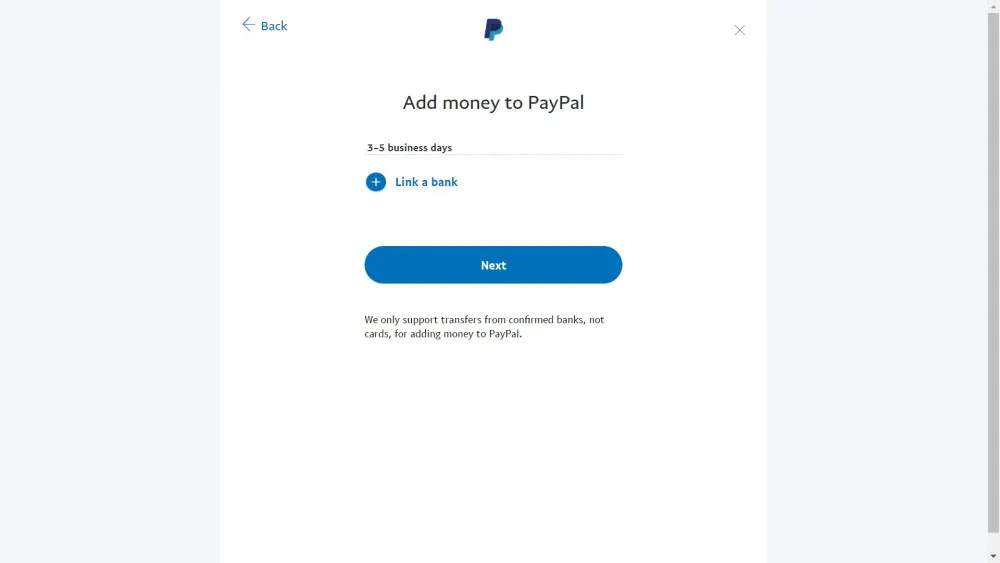The image size is (1000, 563).
Task: Go back using the Back link
Action: pyautogui.click(x=265, y=26)
